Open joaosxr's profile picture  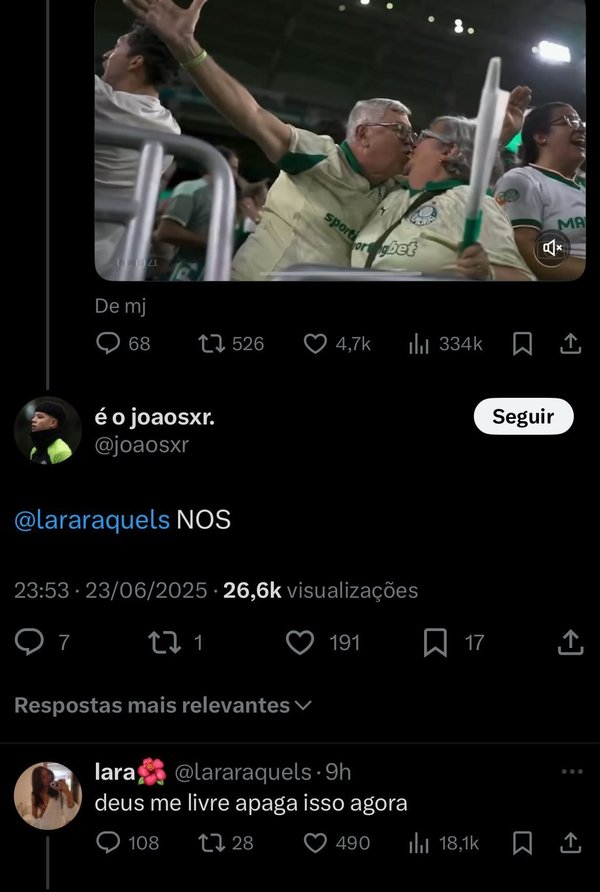tap(48, 431)
